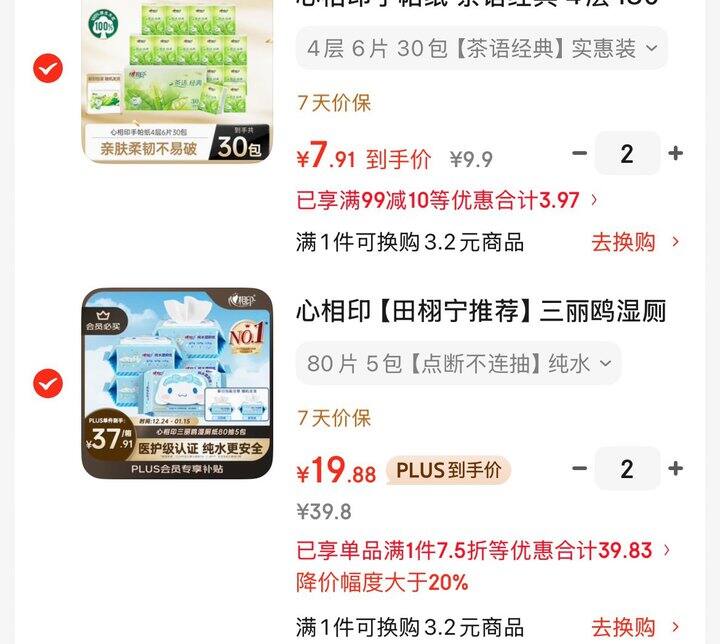
Task: Decrease quantity of 茶语经典 tissue
Action: tap(580, 154)
